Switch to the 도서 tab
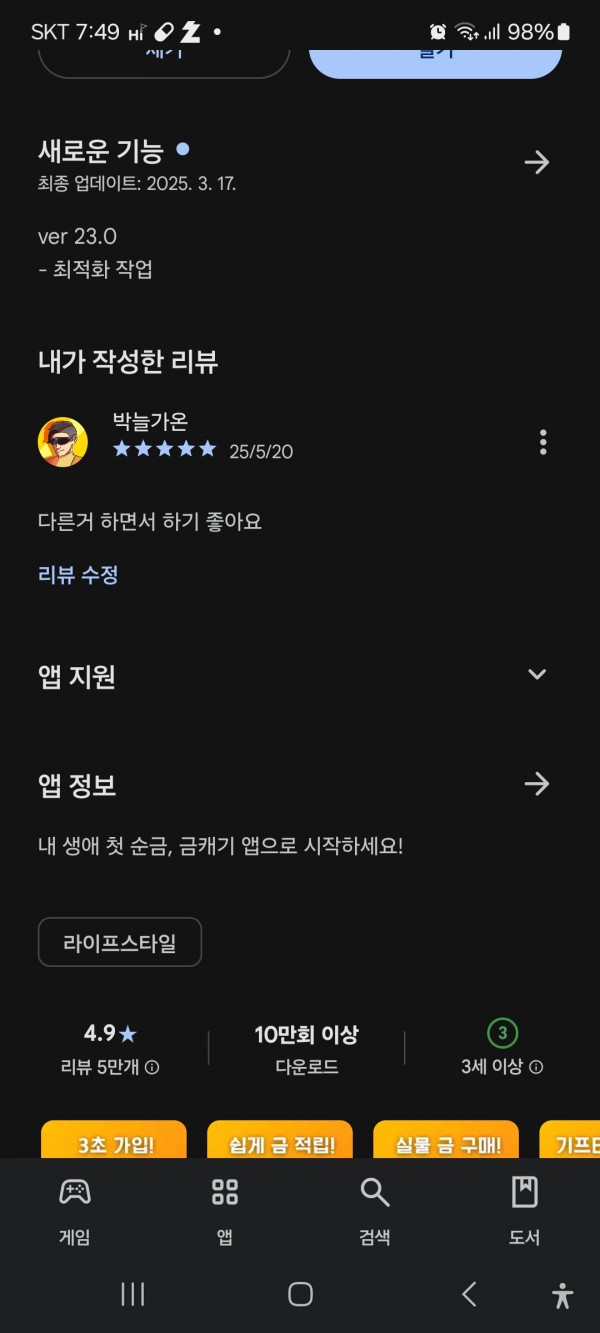 (525, 1210)
